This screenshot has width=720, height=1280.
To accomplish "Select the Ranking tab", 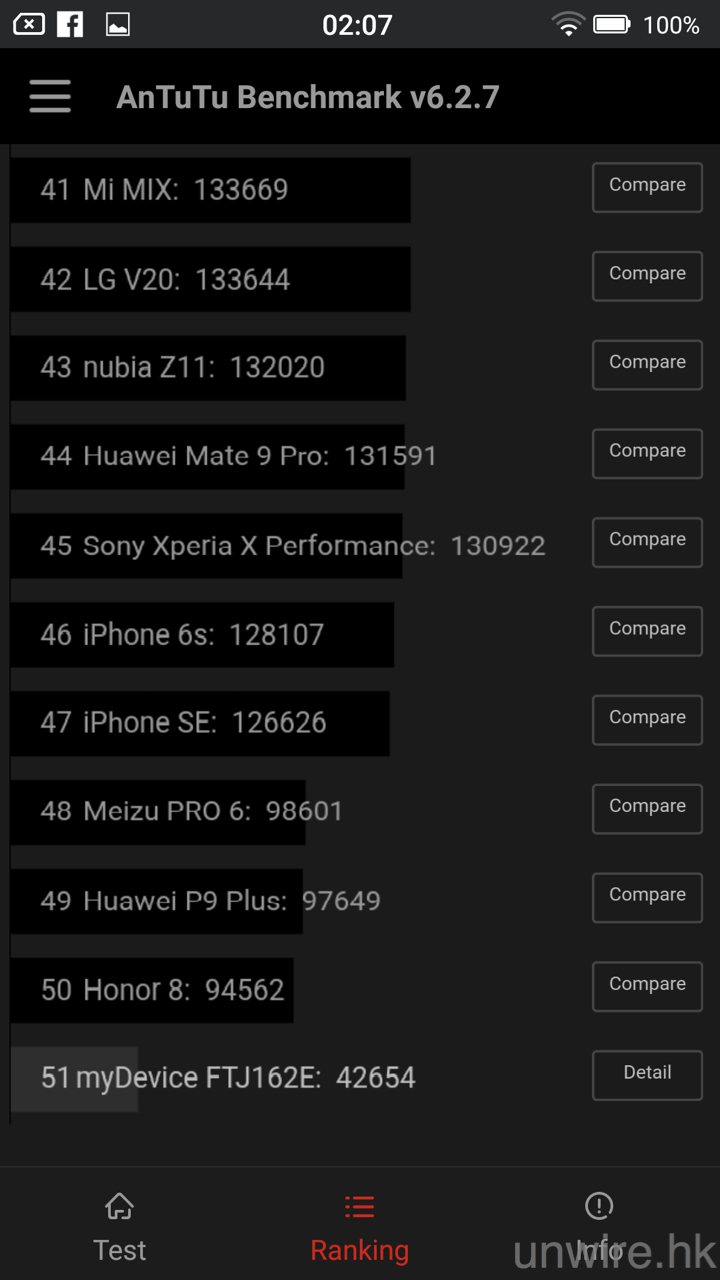I will (x=359, y=1227).
